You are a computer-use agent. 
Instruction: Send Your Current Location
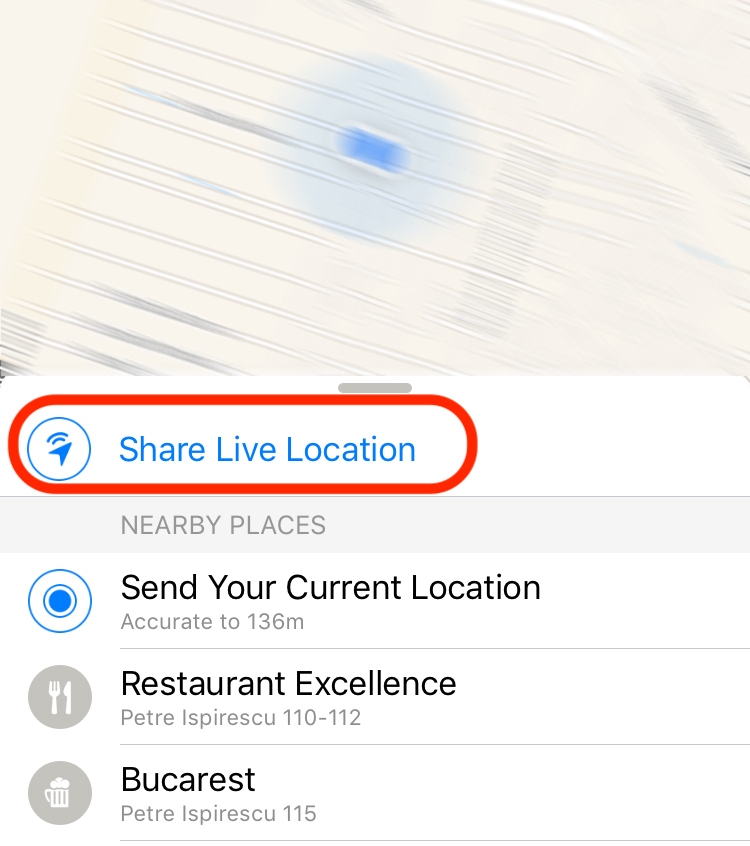click(x=330, y=600)
